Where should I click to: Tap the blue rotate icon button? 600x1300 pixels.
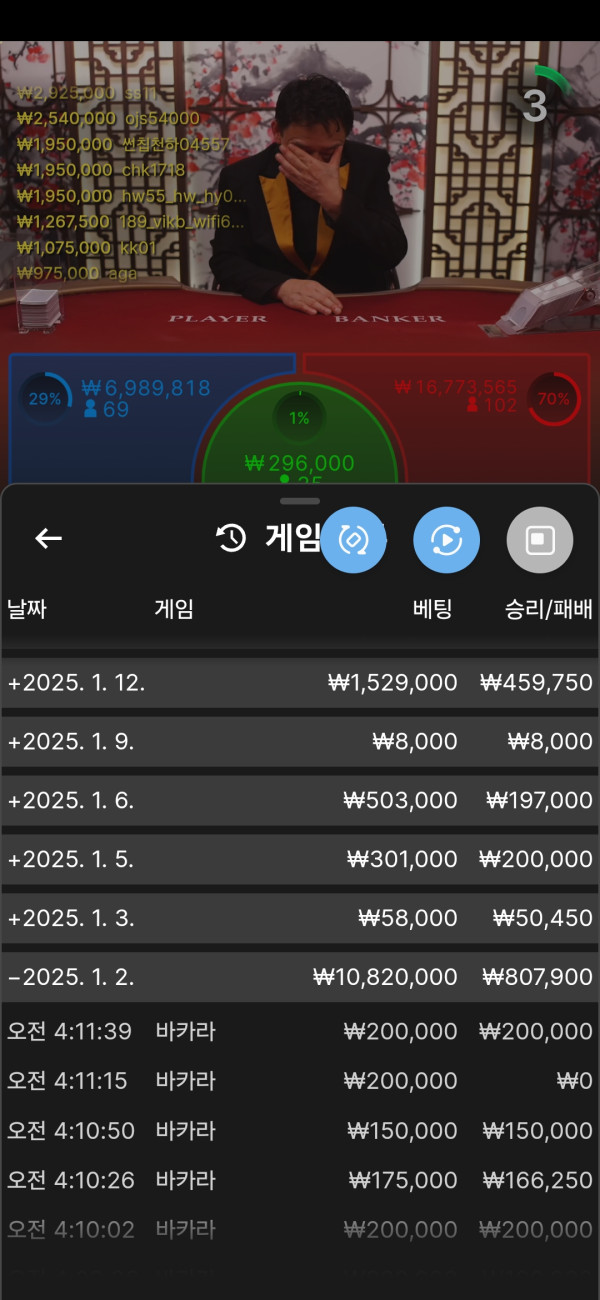[x=353, y=540]
